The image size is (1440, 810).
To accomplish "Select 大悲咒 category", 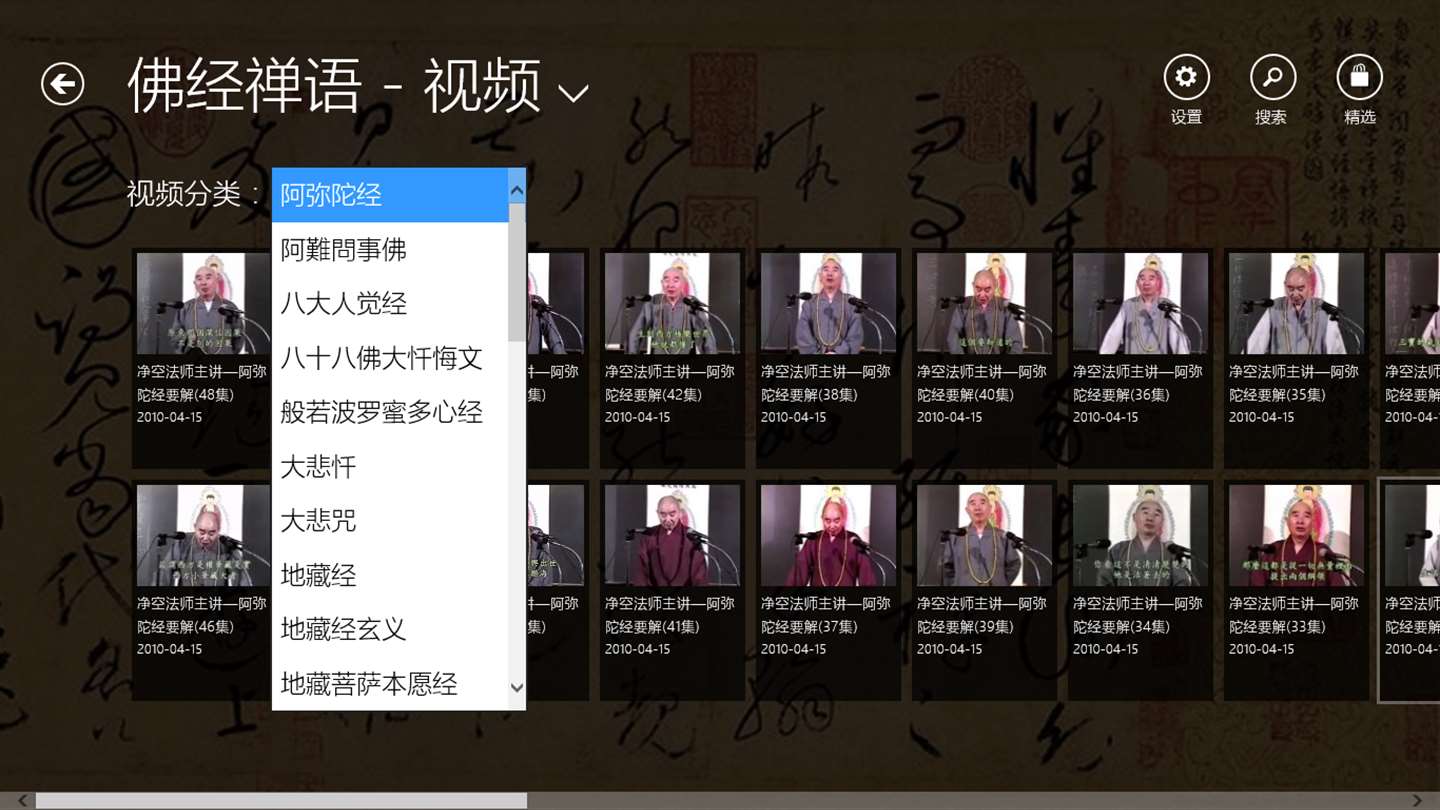I will coord(318,521).
